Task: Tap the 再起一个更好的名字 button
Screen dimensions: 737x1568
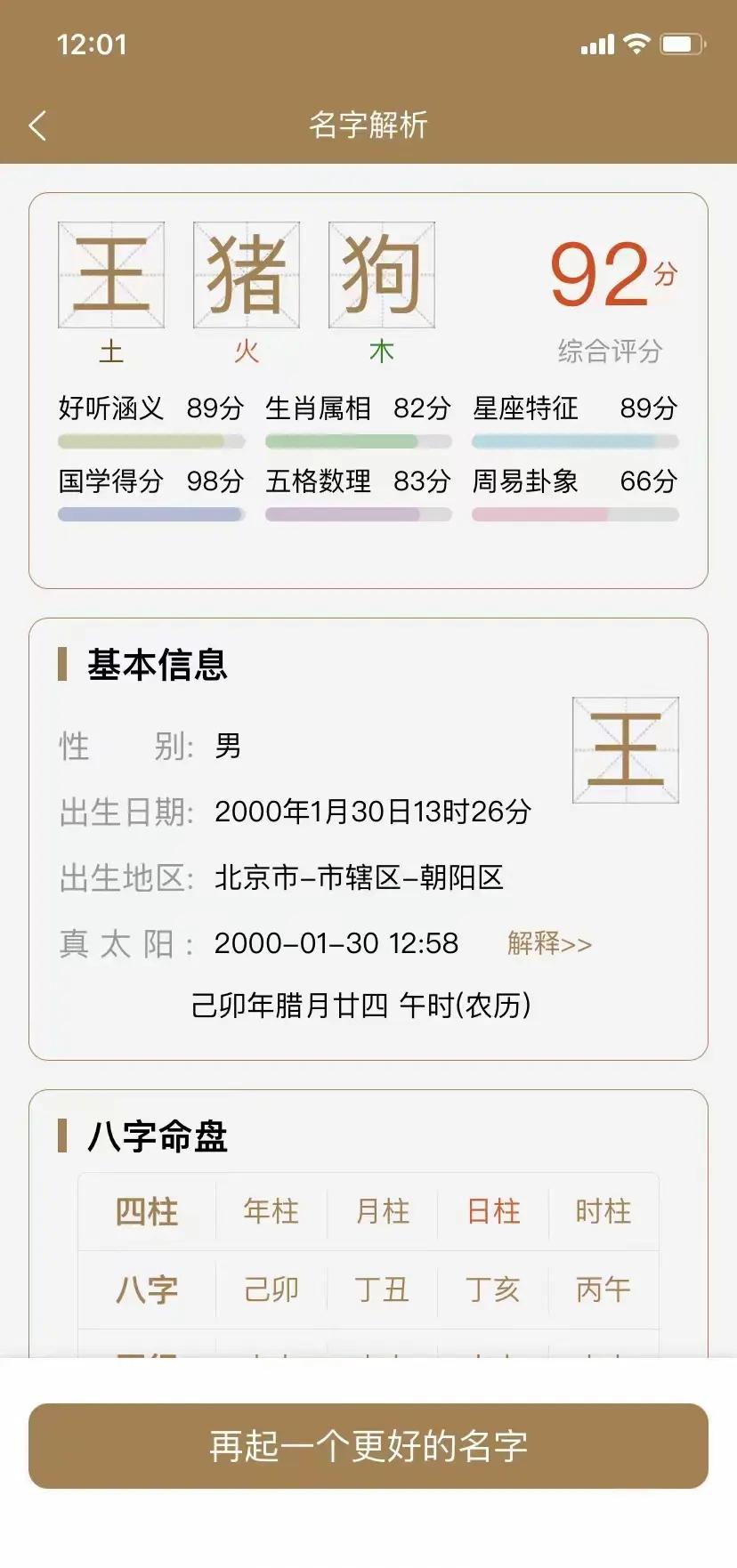Action: tap(368, 1446)
